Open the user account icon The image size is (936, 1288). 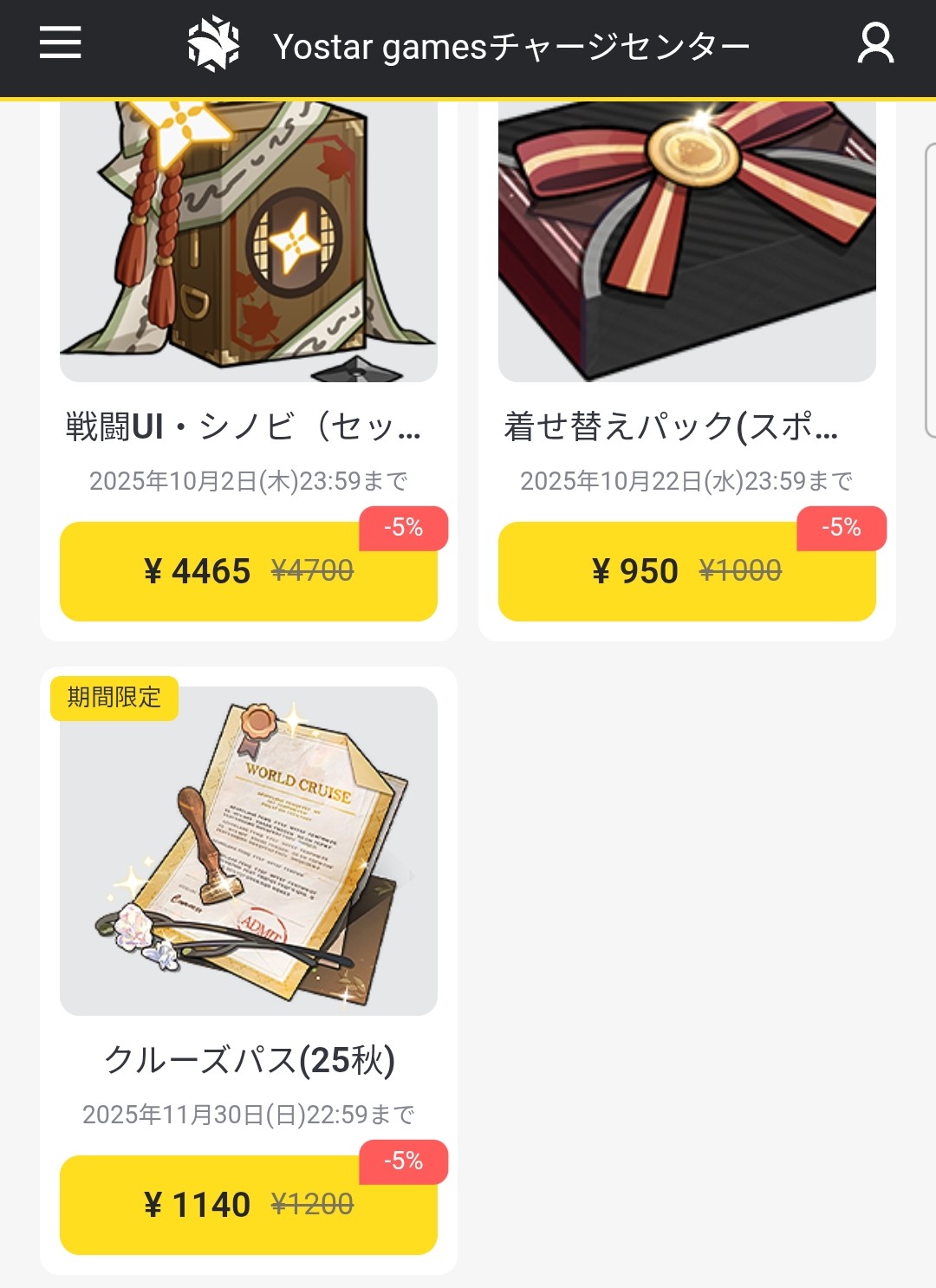pyautogui.click(x=875, y=43)
